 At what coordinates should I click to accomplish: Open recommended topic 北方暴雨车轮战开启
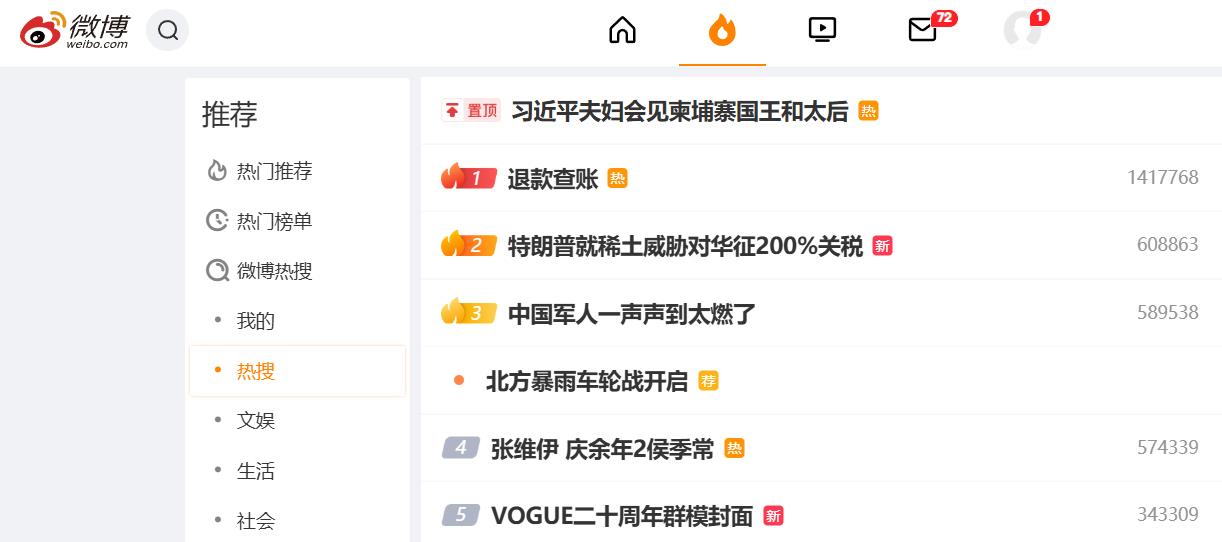[x=586, y=381]
